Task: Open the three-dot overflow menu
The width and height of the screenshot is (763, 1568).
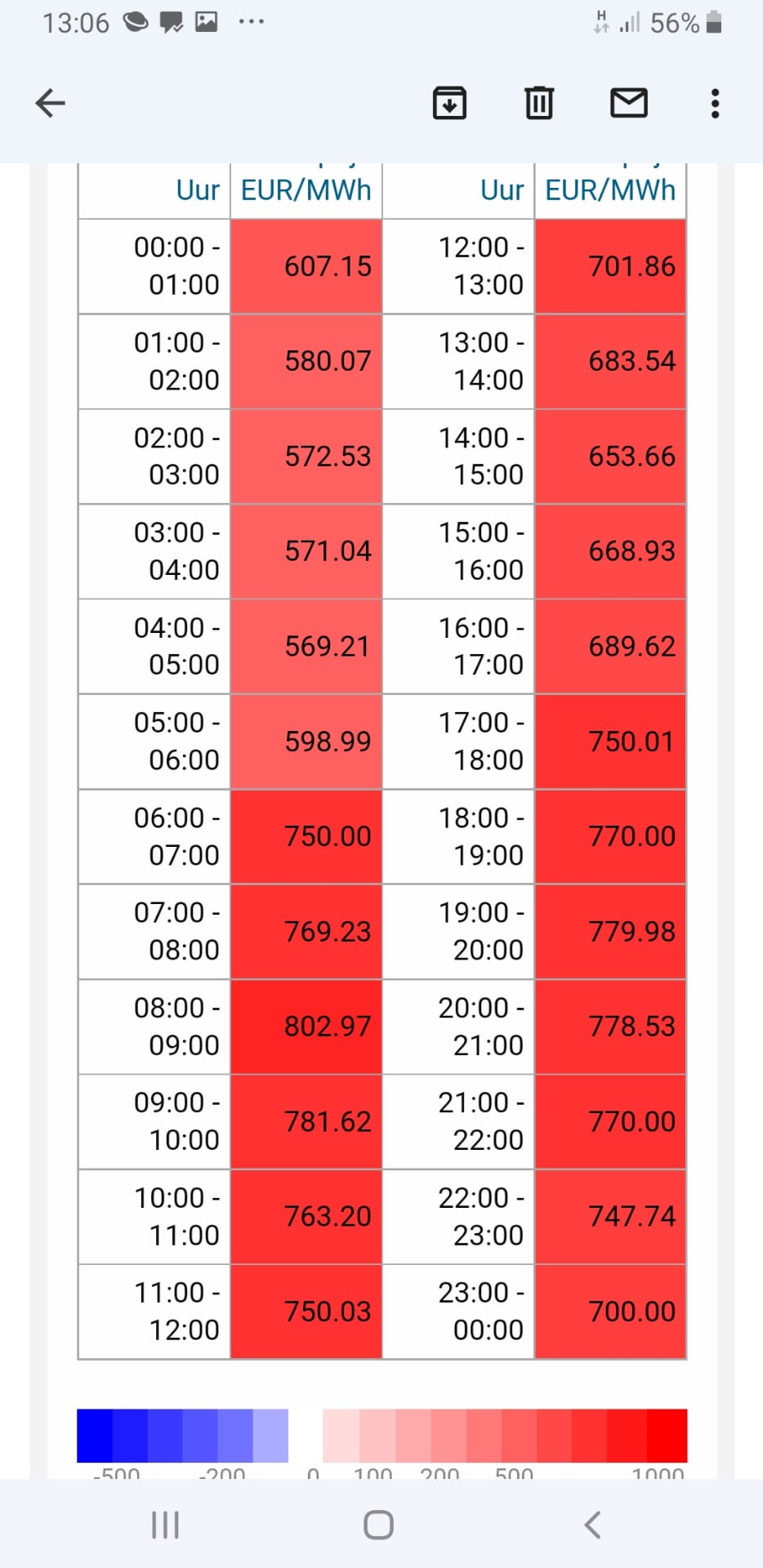Action: (715, 103)
